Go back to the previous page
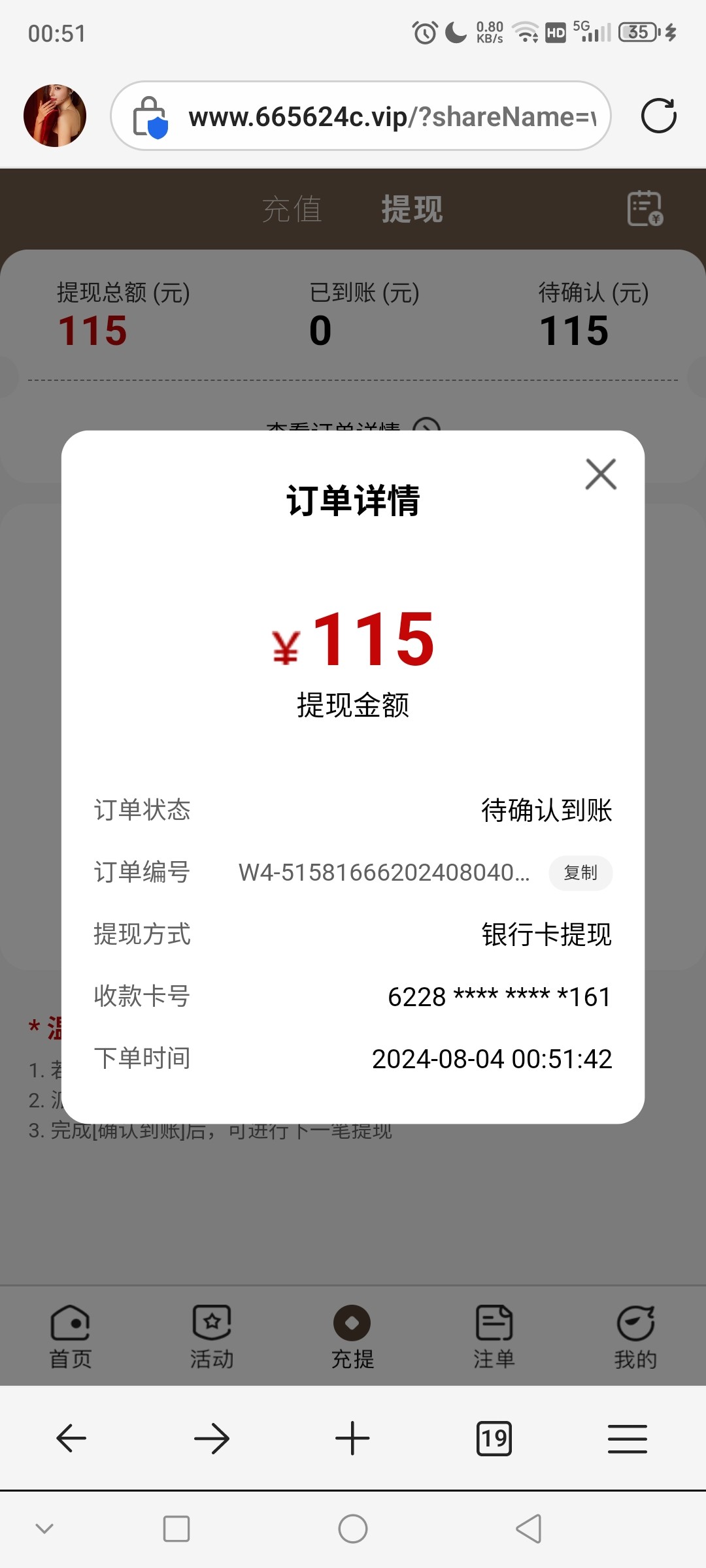This screenshot has width=706, height=1568. coord(71,1439)
